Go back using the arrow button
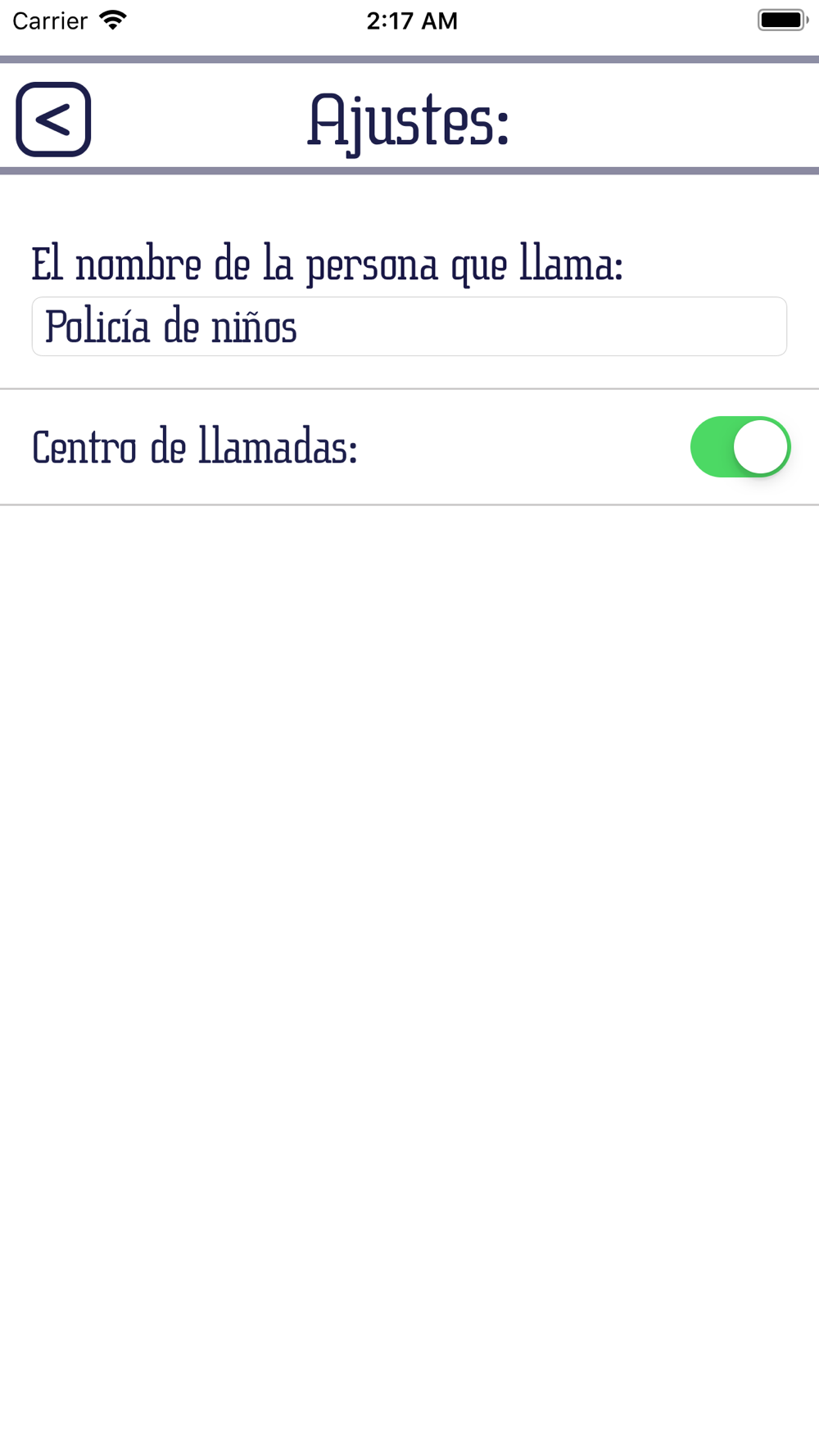Image resolution: width=819 pixels, height=1456 pixels. click(x=53, y=120)
